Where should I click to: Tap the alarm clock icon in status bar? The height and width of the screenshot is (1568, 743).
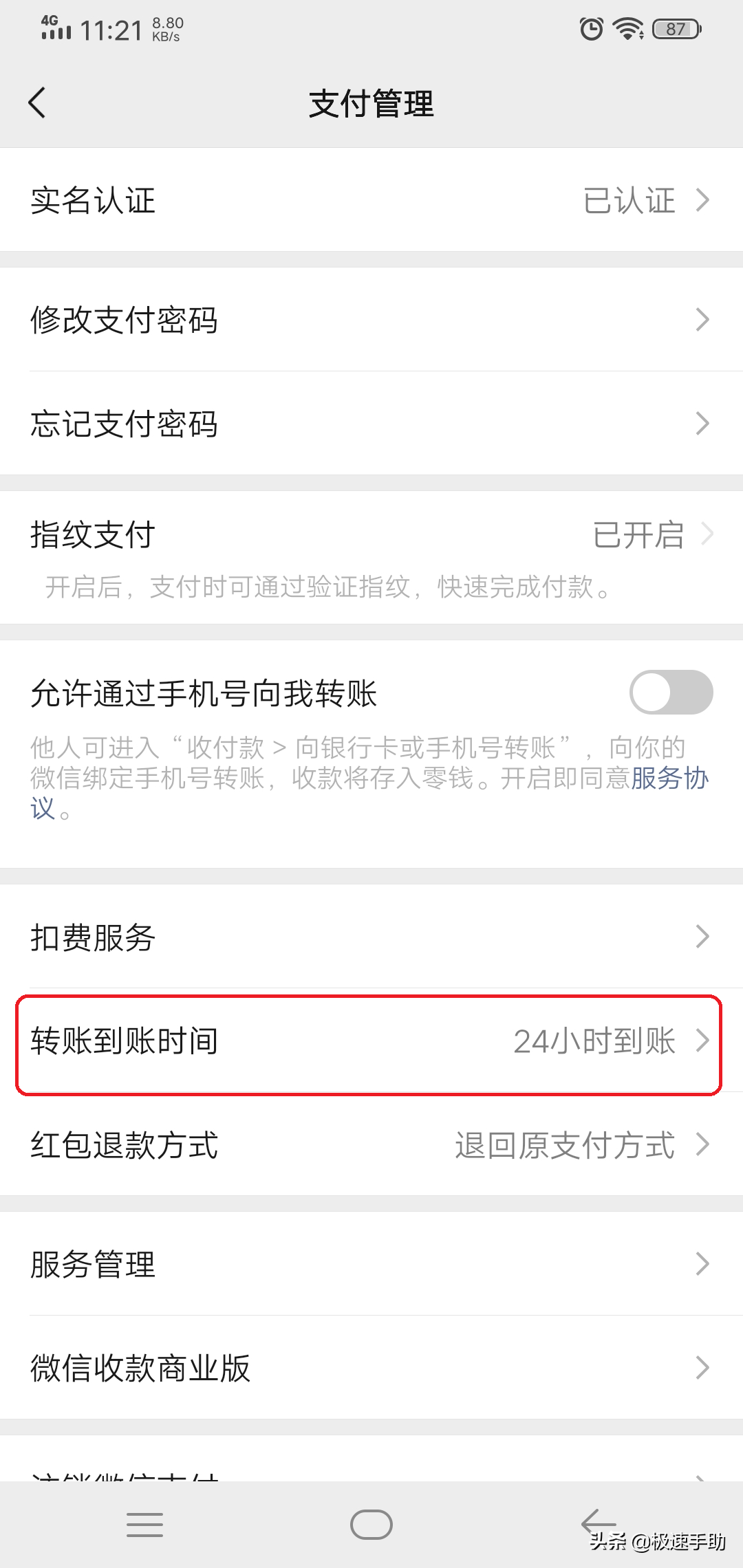pos(590,29)
